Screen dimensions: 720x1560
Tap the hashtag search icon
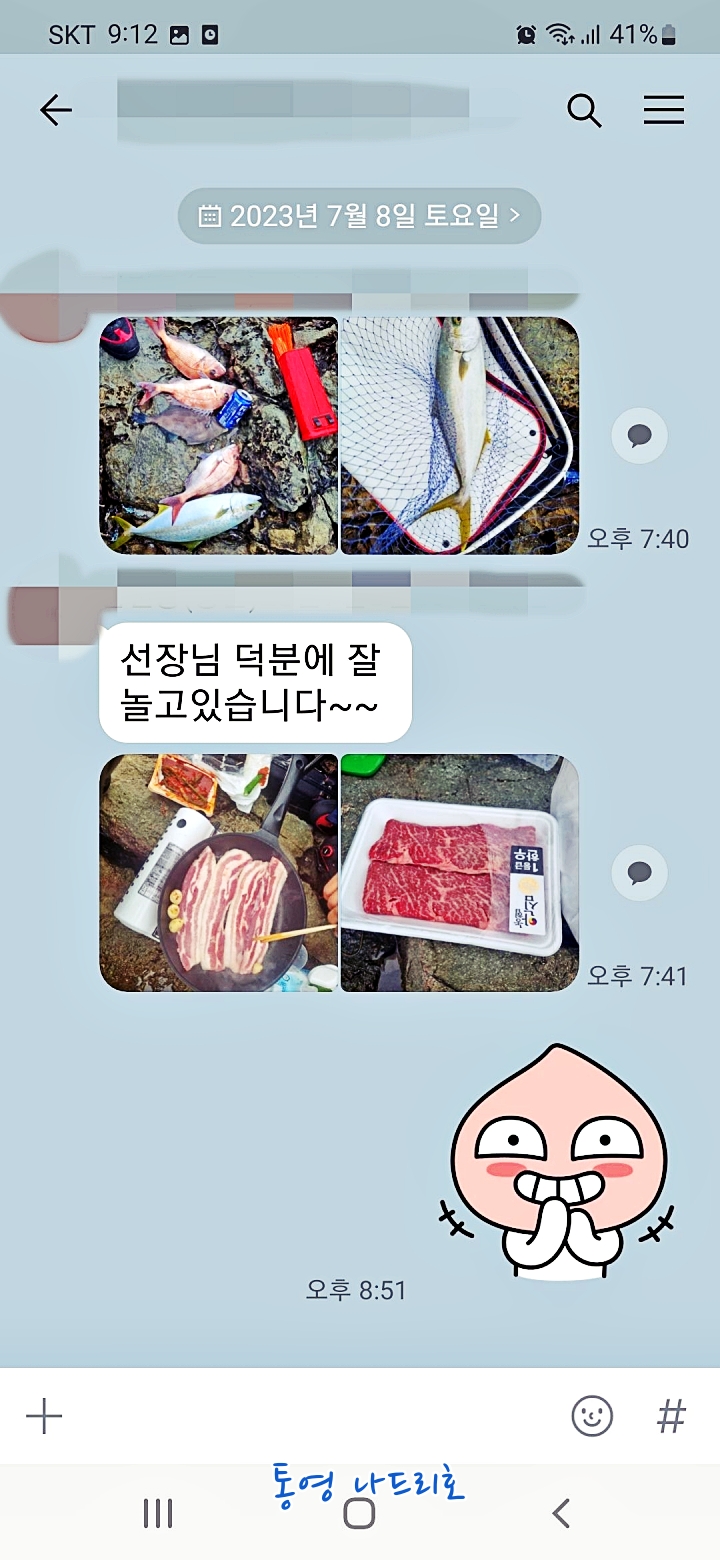click(x=671, y=1416)
